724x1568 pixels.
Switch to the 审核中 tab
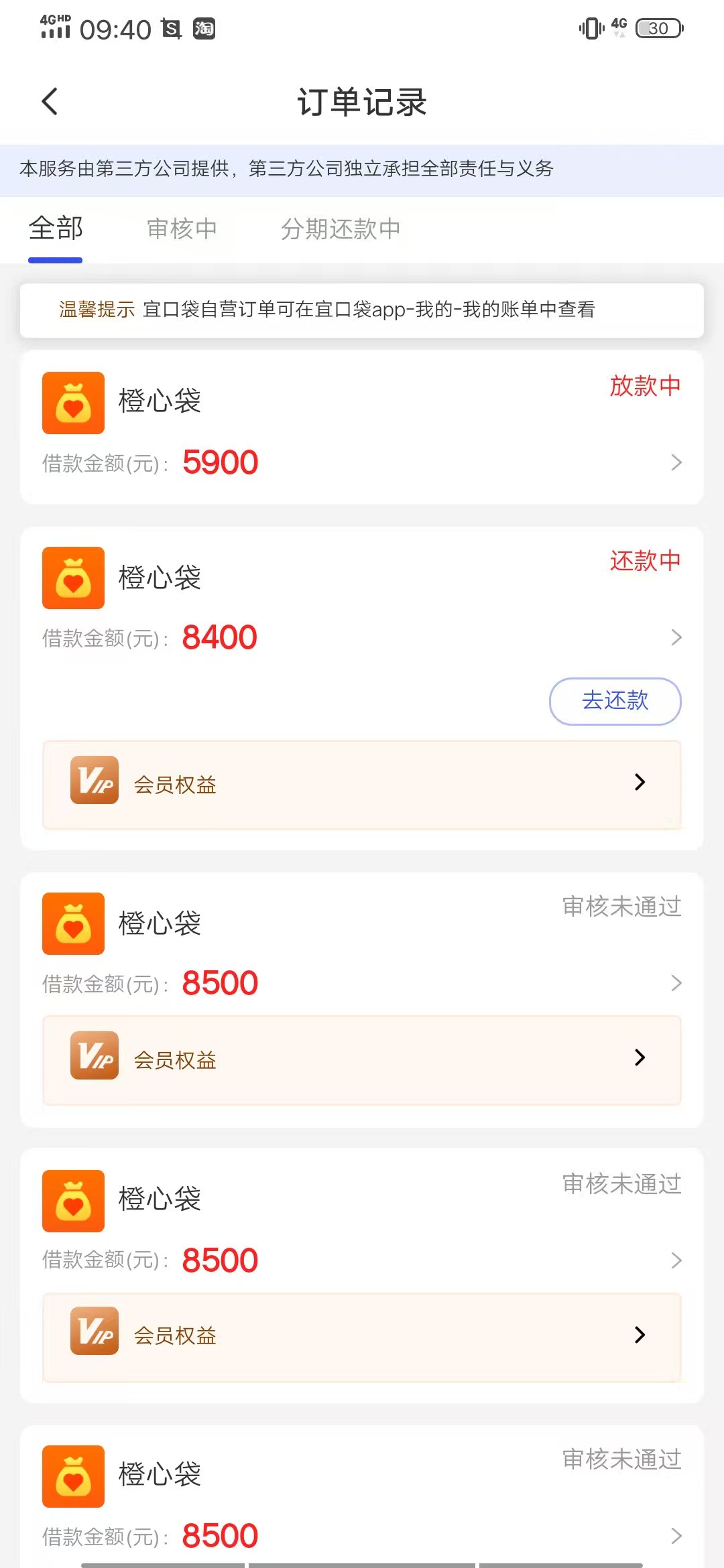[x=181, y=228]
